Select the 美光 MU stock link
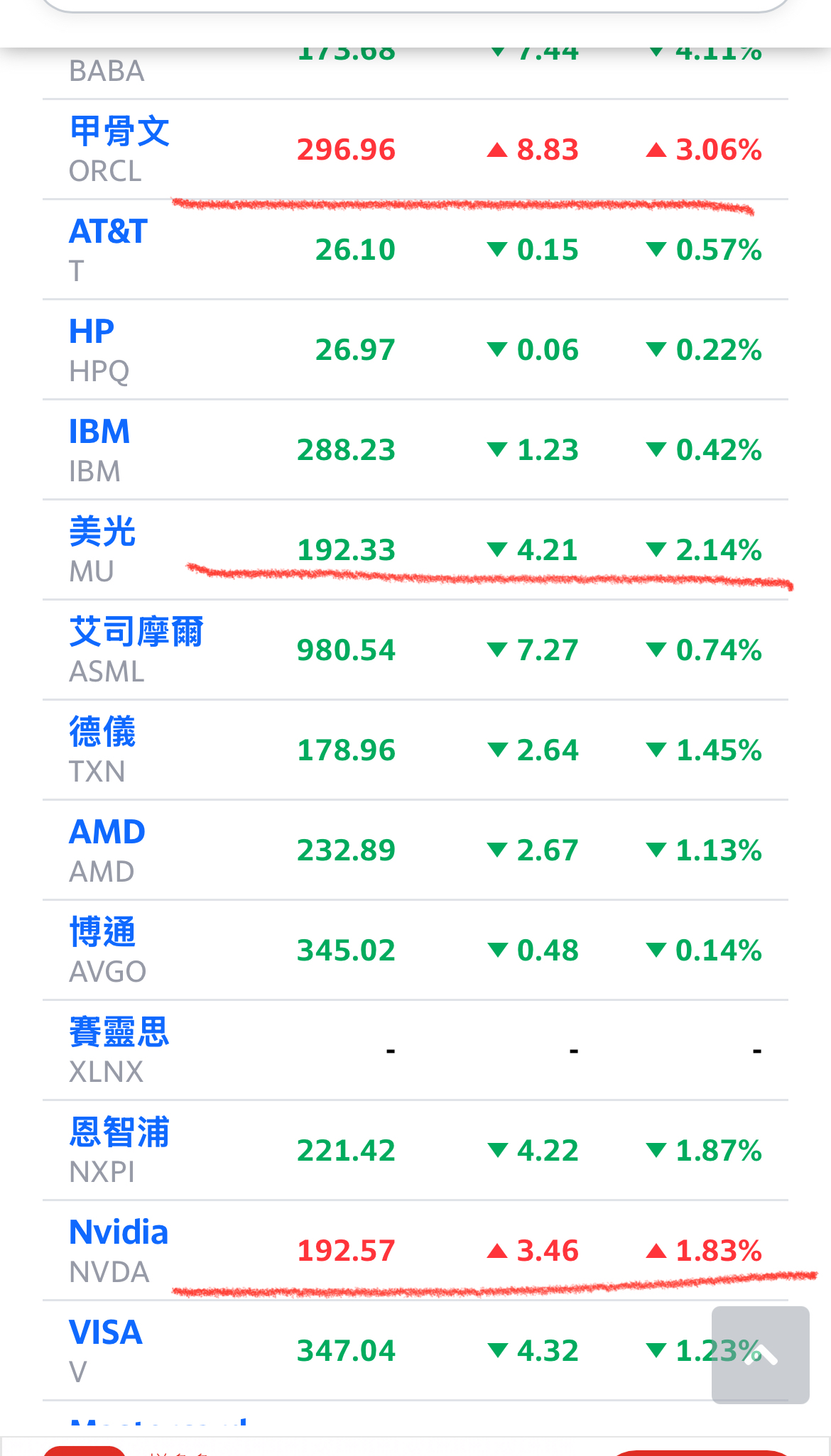This screenshot has height=1456, width=831. coord(102,532)
